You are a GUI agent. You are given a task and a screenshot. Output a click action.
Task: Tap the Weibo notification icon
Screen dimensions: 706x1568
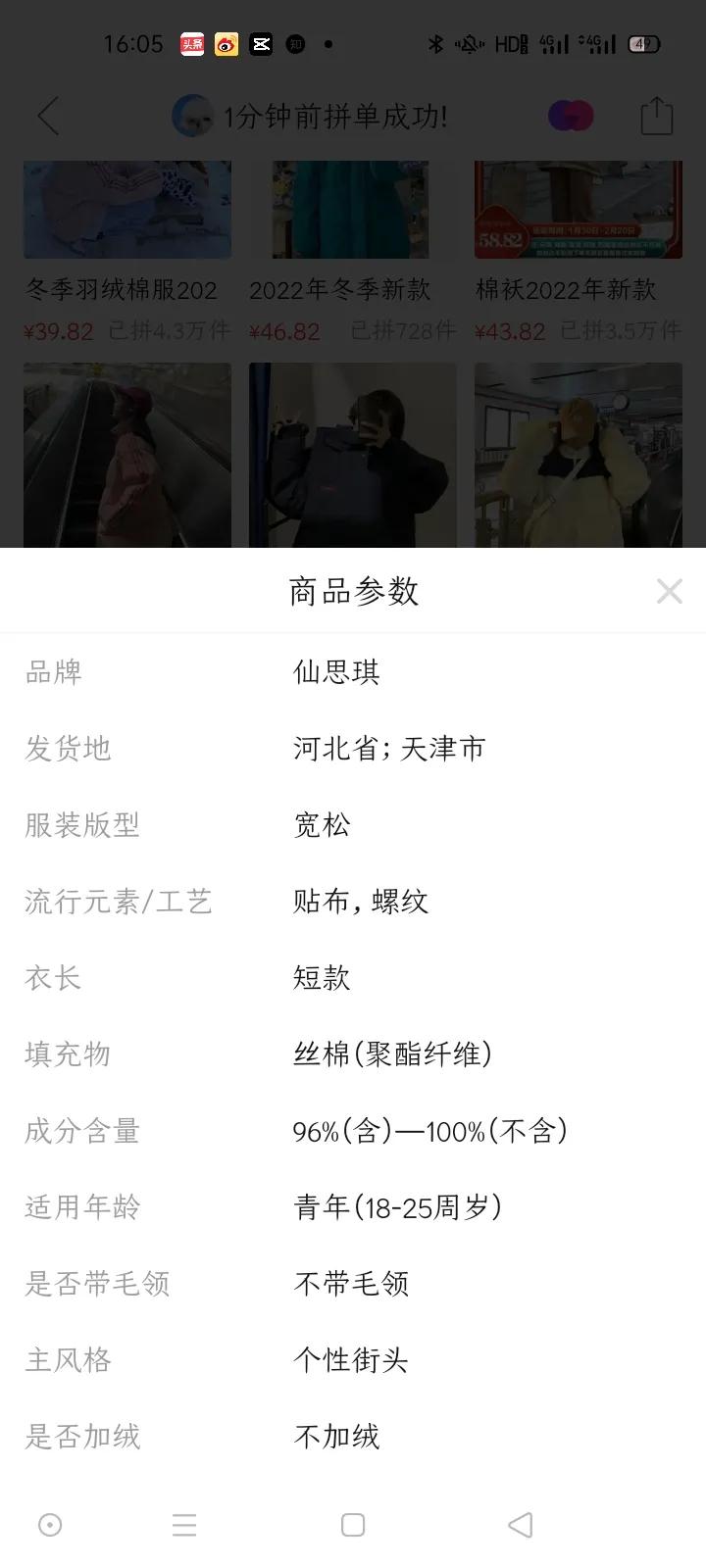click(x=227, y=44)
